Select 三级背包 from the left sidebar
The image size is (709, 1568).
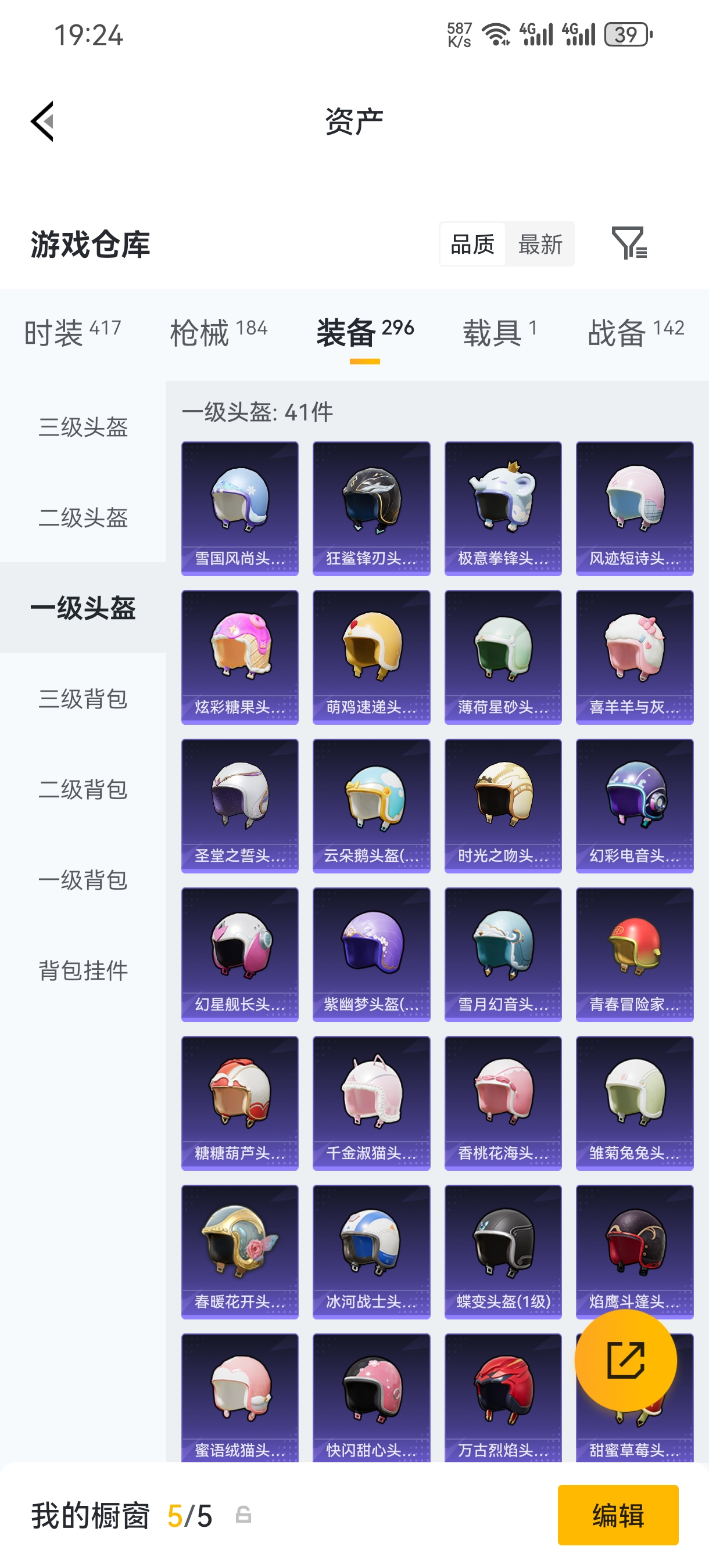click(84, 700)
